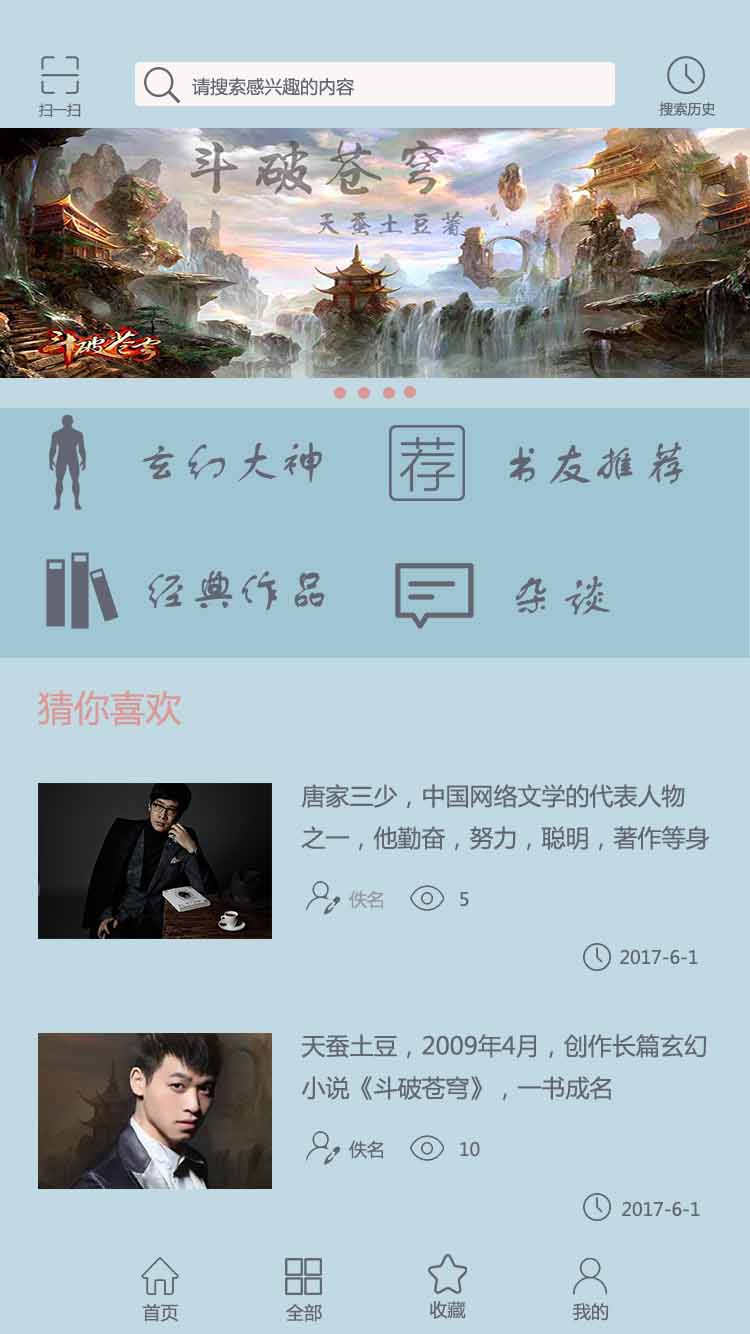Switch to the 我的 tab

[x=590, y=1290]
